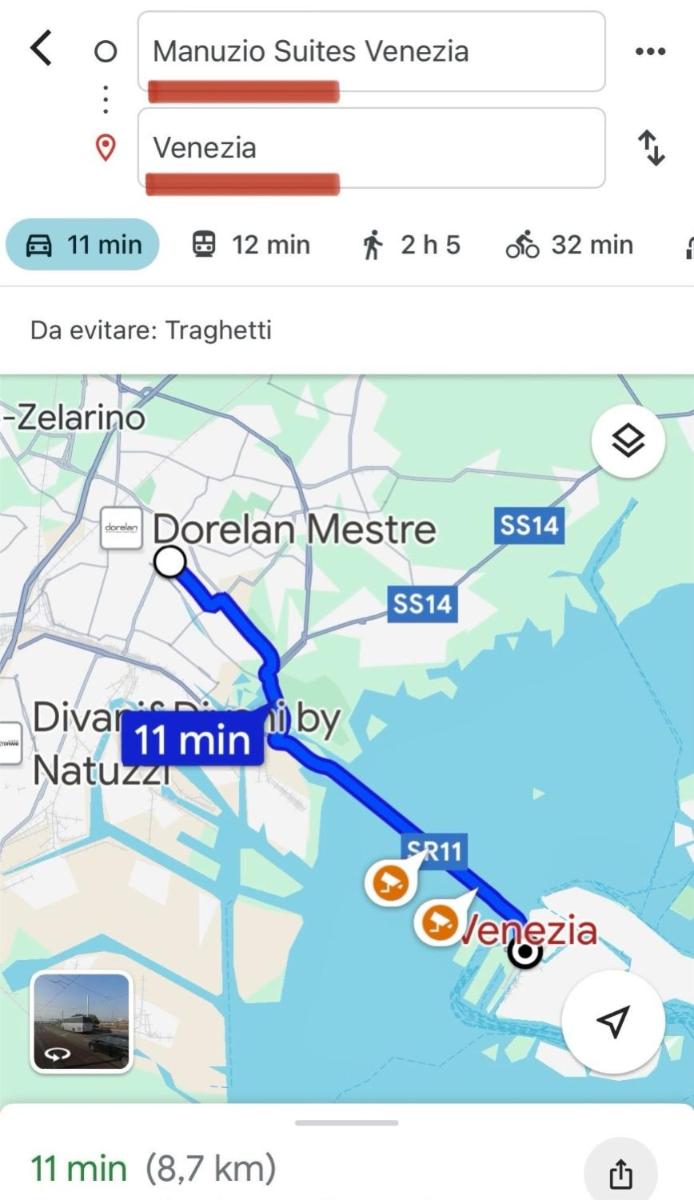This screenshot has width=694, height=1200.
Task: Expand the route details bottom sheet handle
Action: tap(346, 1123)
